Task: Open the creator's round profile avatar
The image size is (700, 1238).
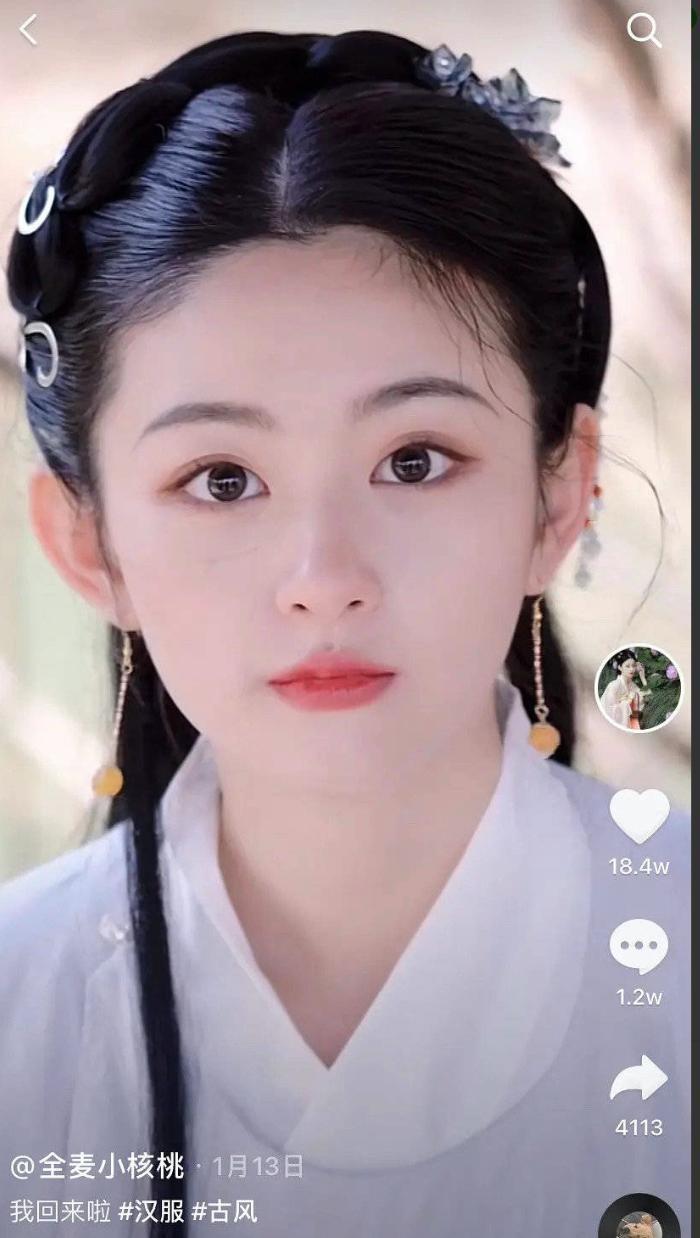Action: pos(638,688)
